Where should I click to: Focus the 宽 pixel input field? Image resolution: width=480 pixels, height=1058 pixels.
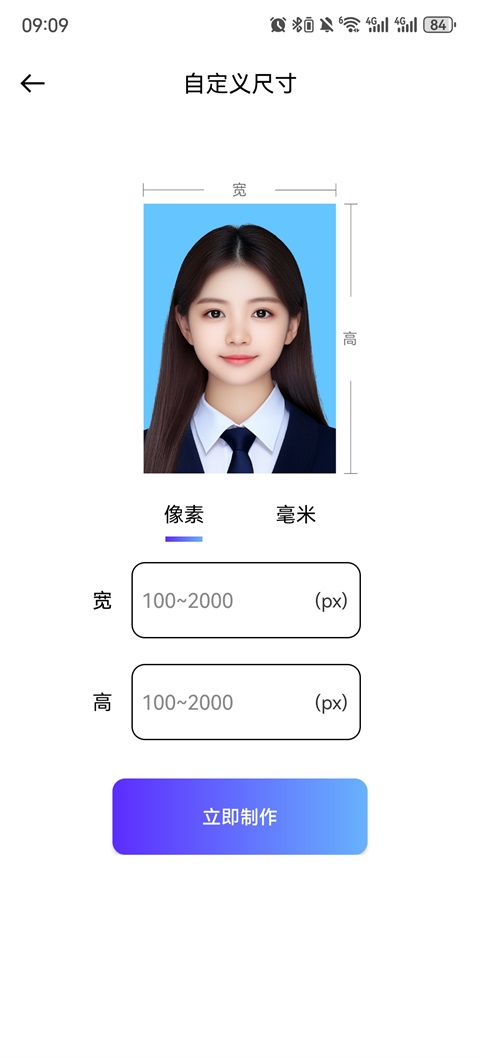(x=246, y=600)
